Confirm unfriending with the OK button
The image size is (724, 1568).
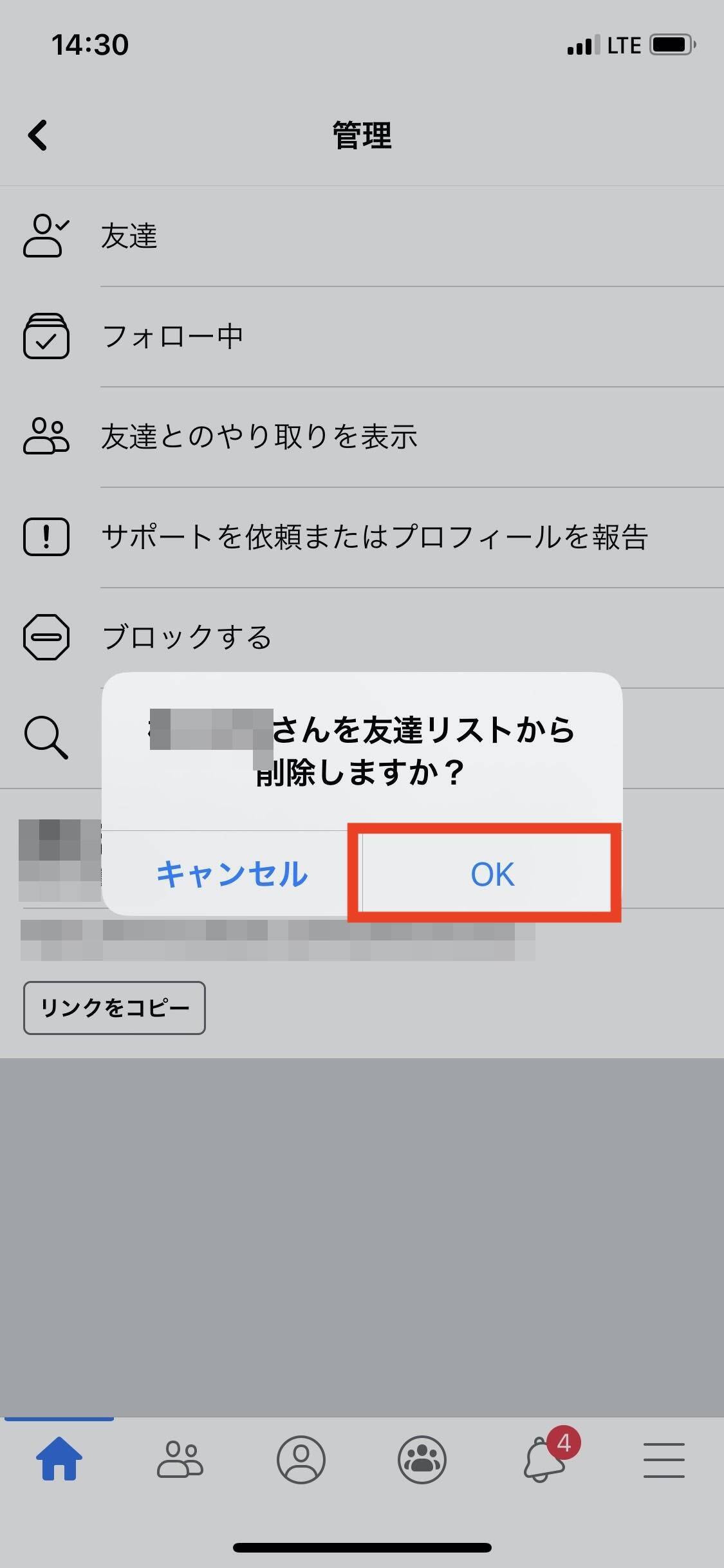[492, 873]
